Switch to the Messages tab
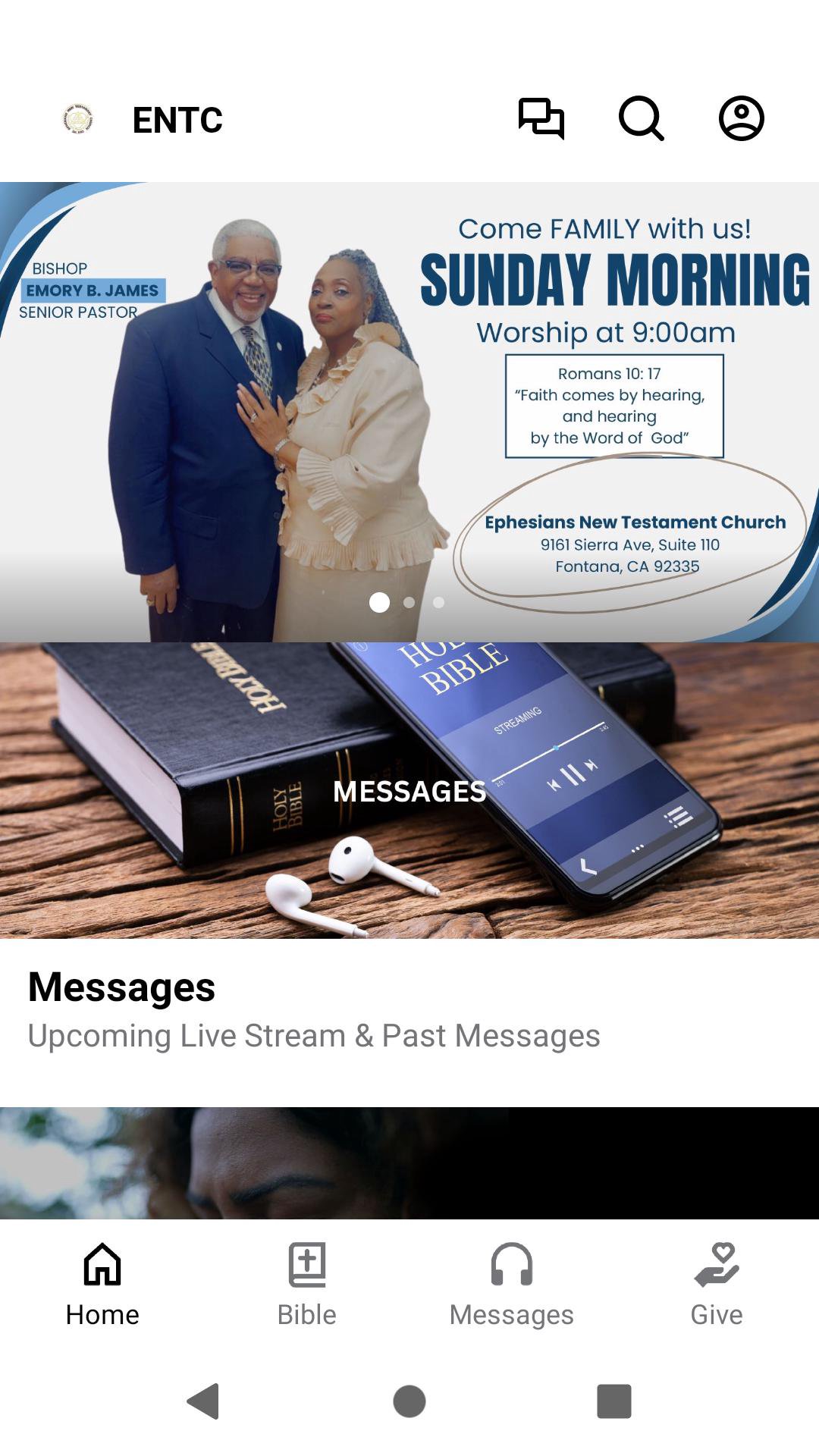 [511, 1283]
